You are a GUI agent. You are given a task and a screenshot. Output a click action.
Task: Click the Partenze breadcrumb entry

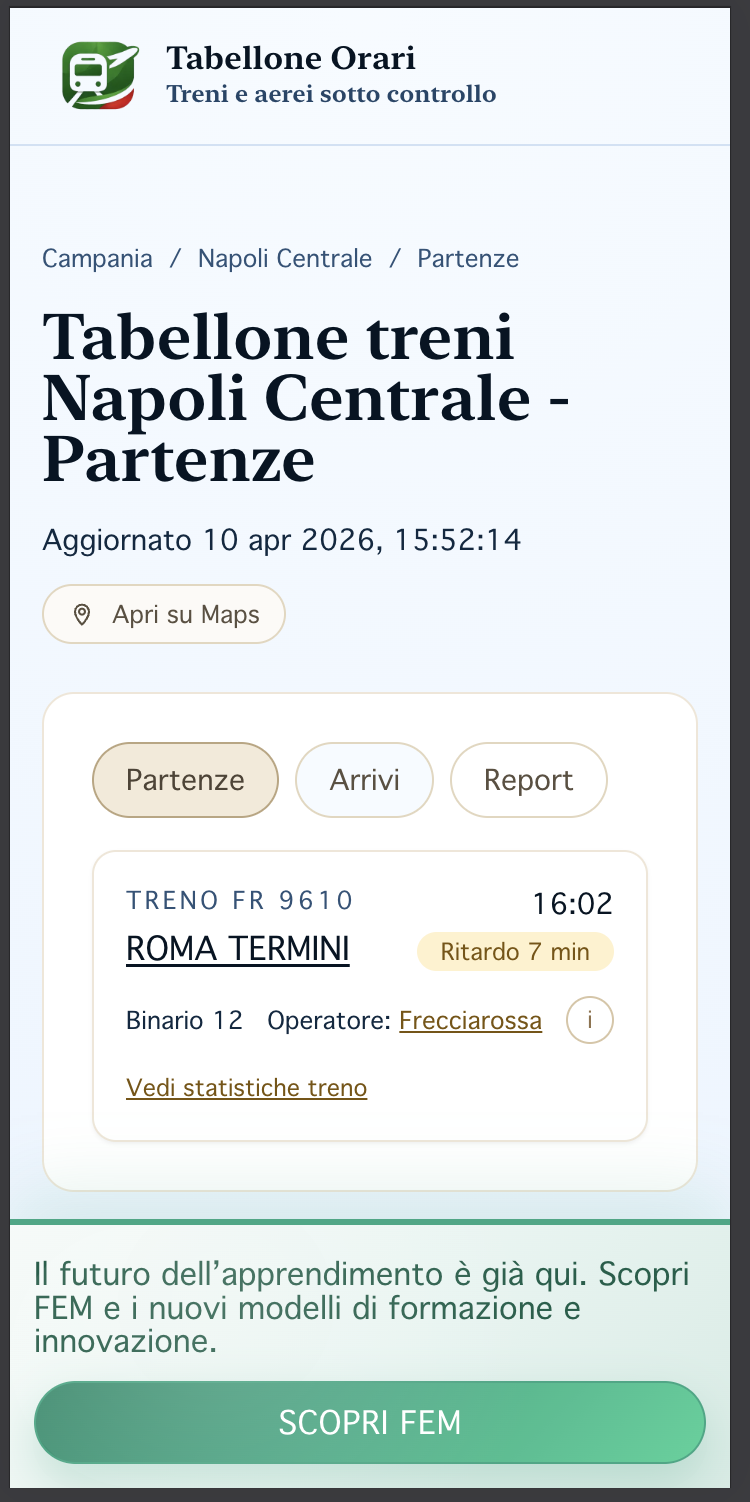[x=467, y=258]
